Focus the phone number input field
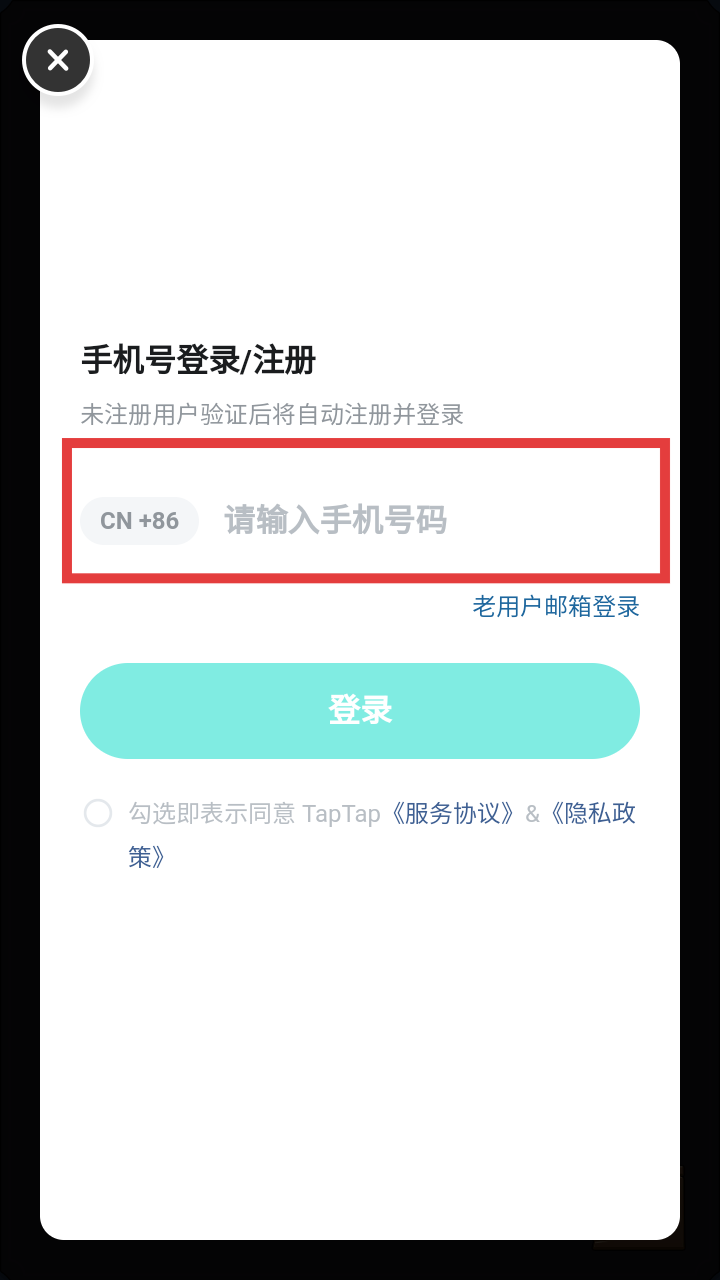720x1280 pixels. (x=420, y=521)
